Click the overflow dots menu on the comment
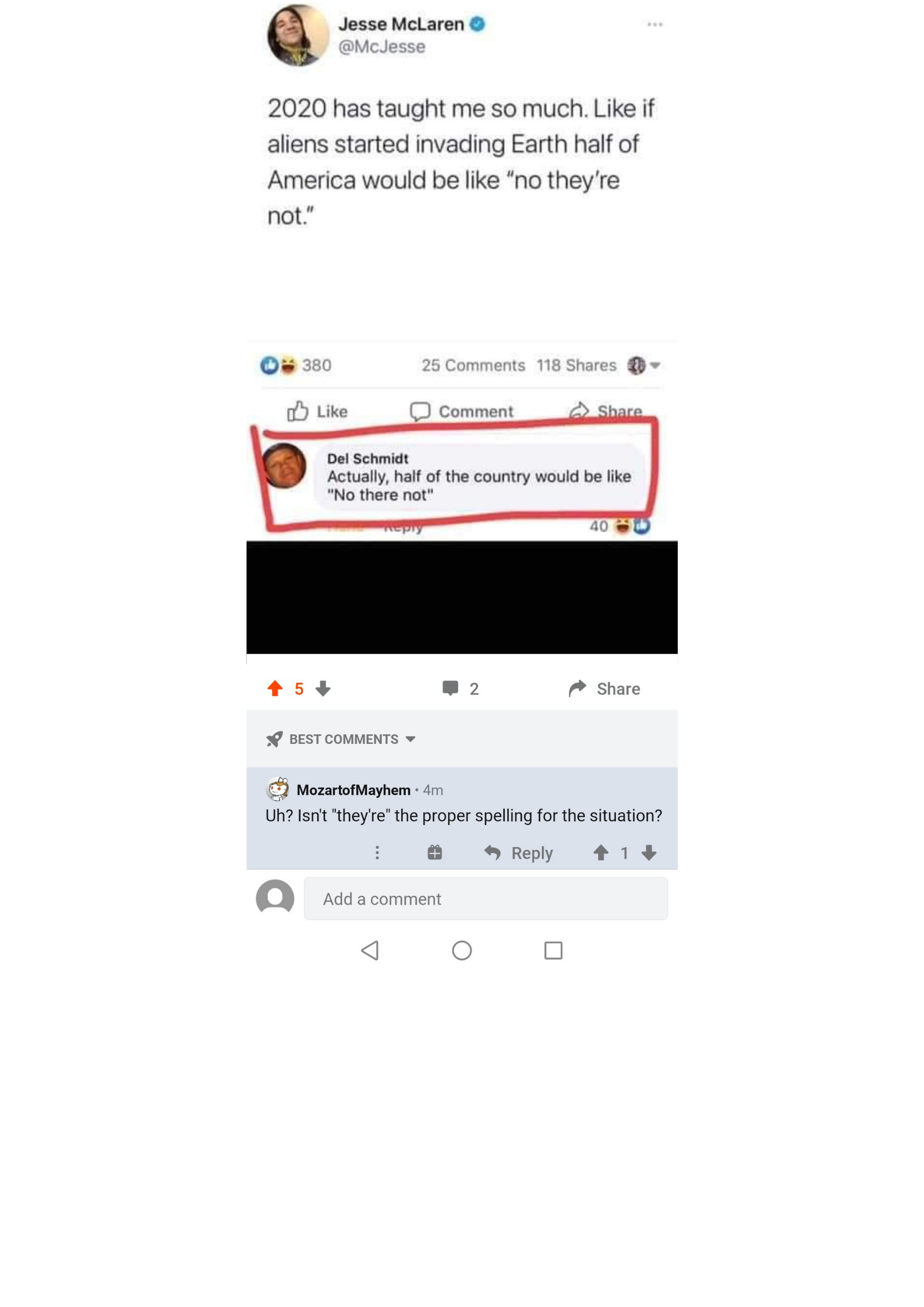This screenshot has width=924, height=1307. pyautogui.click(x=377, y=852)
